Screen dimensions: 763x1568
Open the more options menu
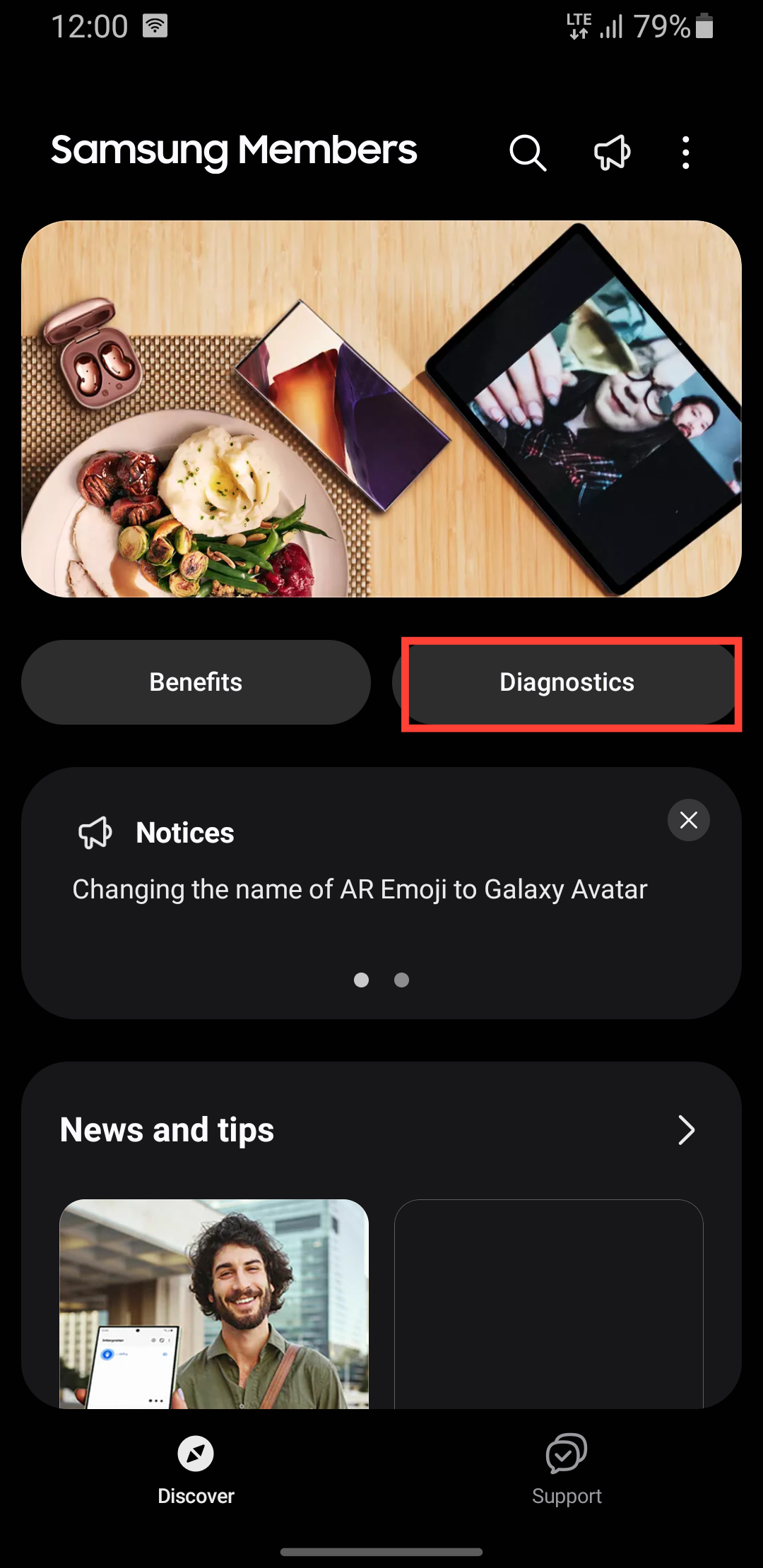pos(685,153)
